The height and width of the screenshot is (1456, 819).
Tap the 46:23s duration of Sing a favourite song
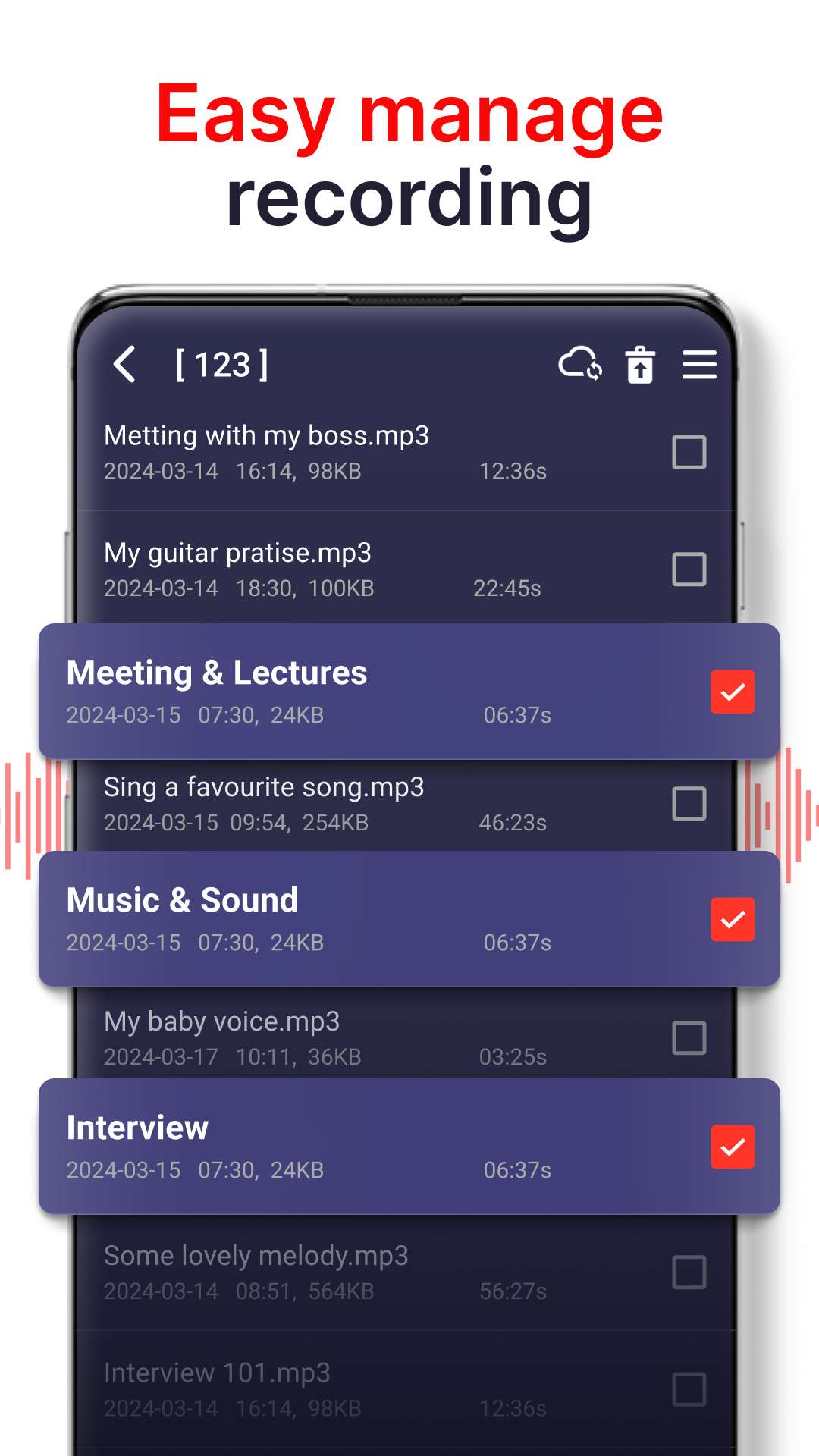513,822
